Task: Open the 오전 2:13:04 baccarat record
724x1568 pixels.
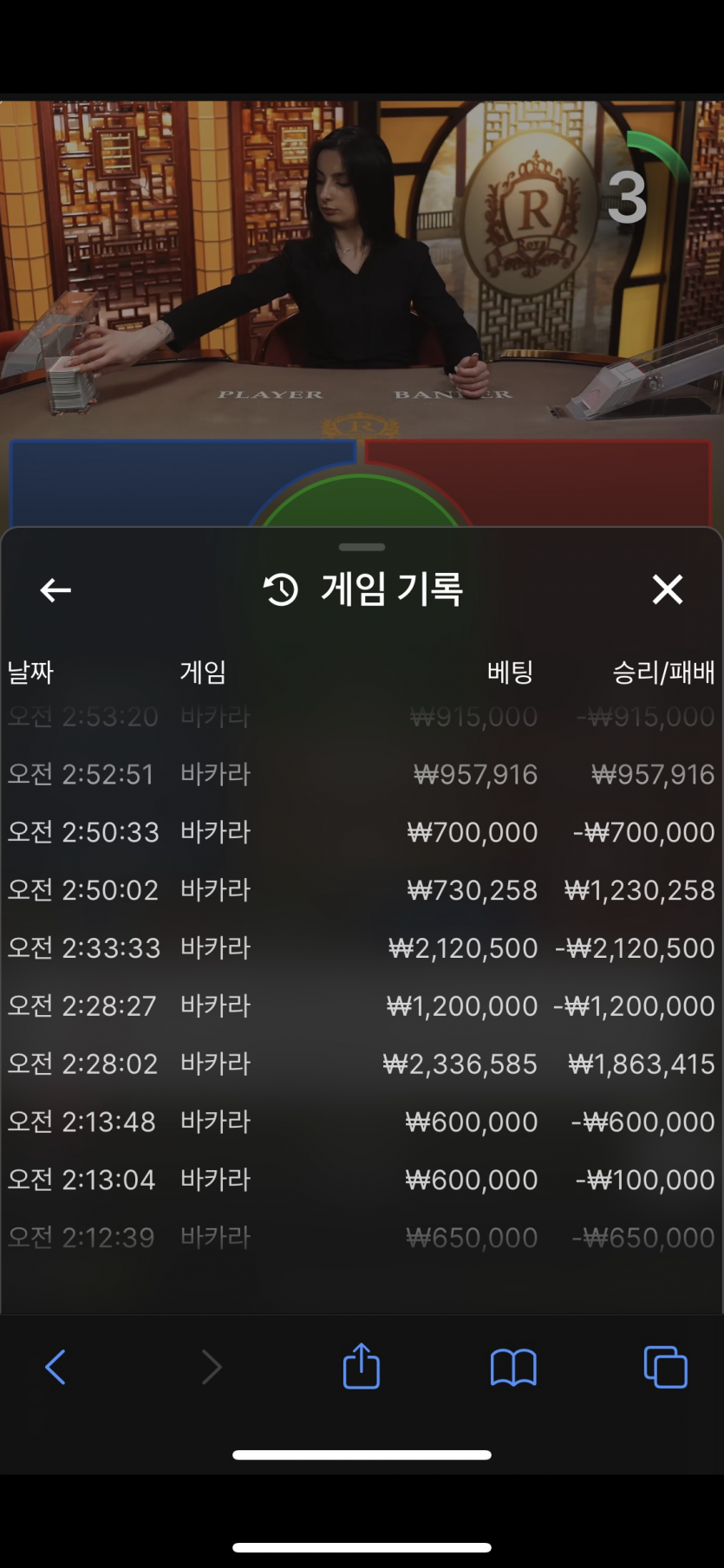Action: click(361, 1180)
